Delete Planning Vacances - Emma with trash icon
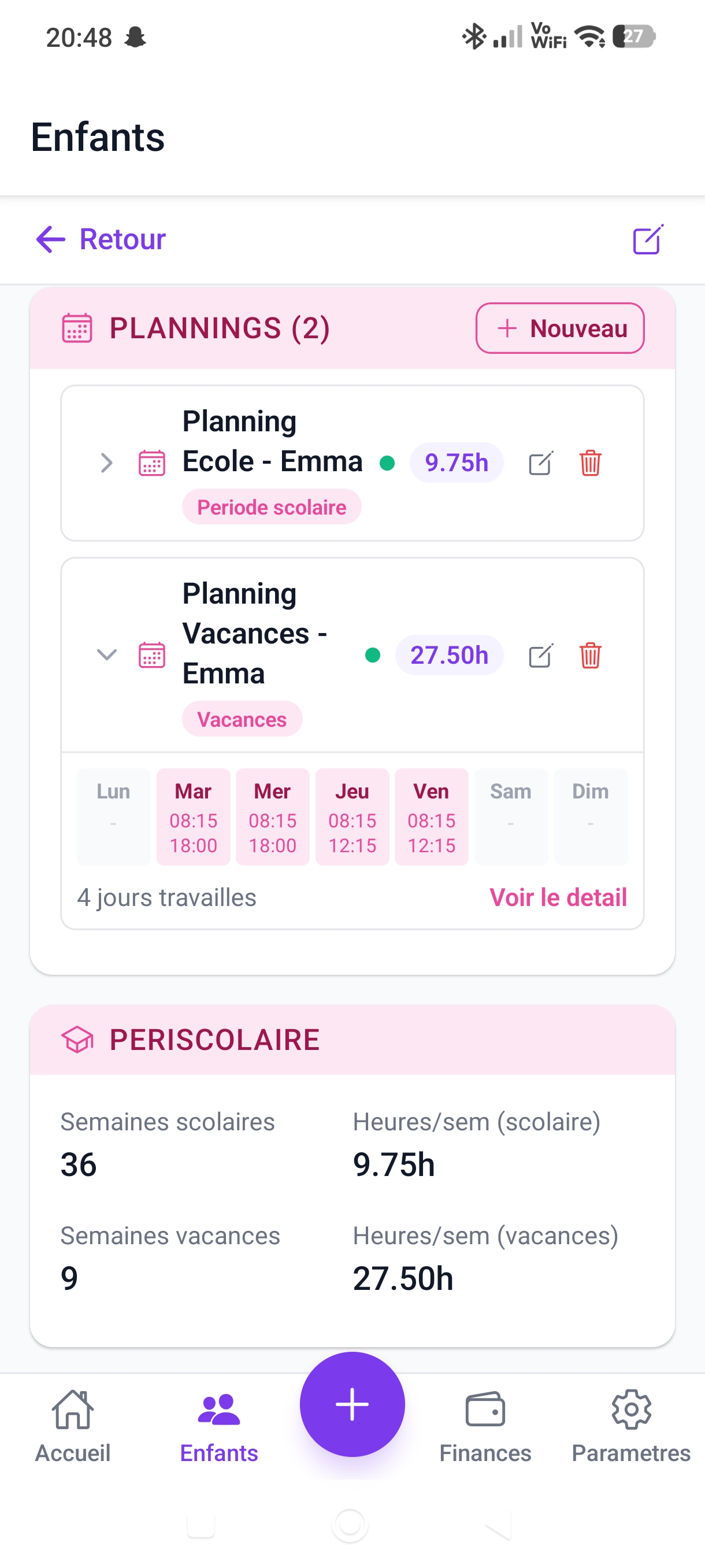Screen dimensions: 705x1568 (x=589, y=655)
